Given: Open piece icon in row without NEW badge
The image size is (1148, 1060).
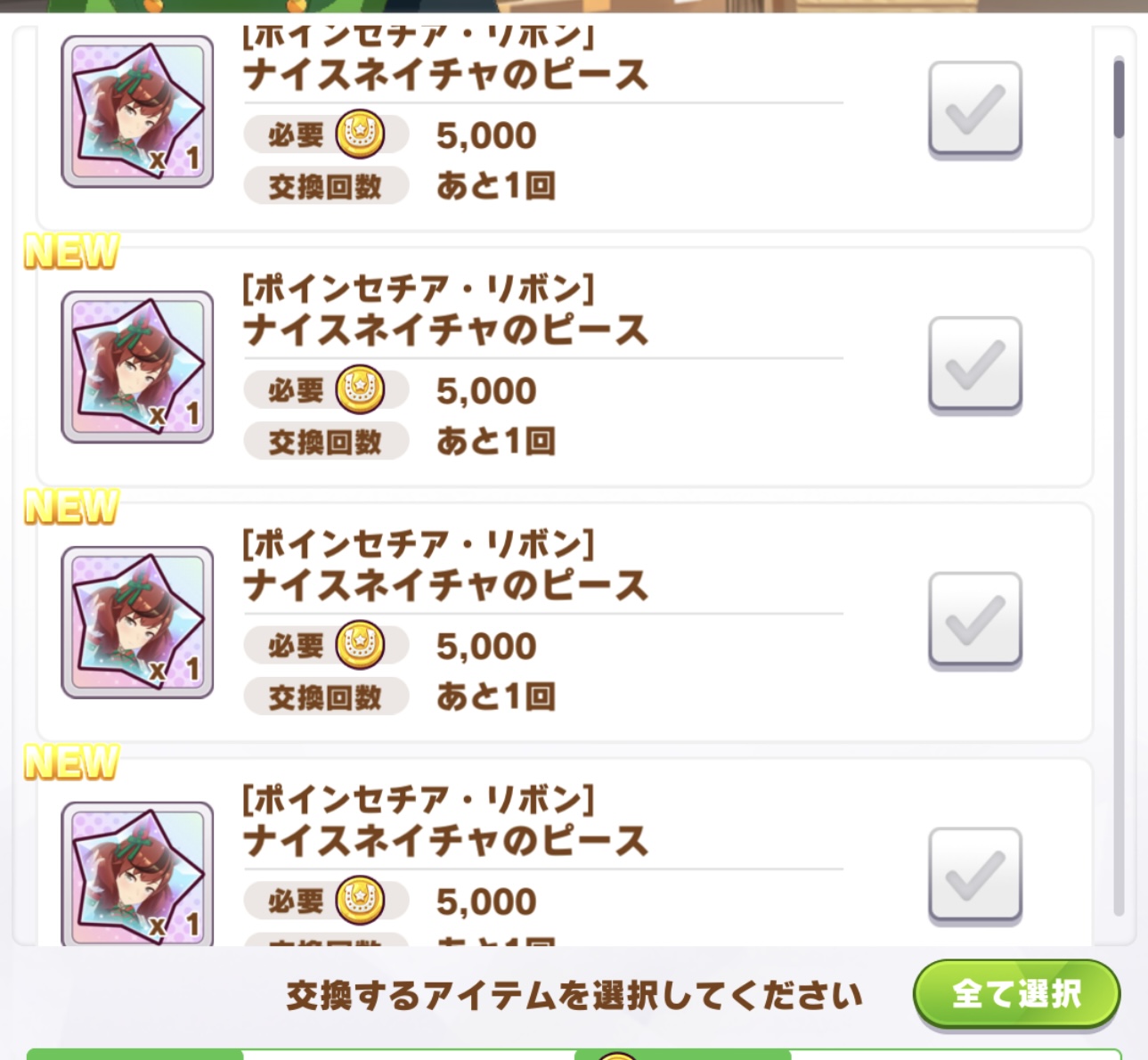Looking at the screenshot, I should (x=137, y=111).
